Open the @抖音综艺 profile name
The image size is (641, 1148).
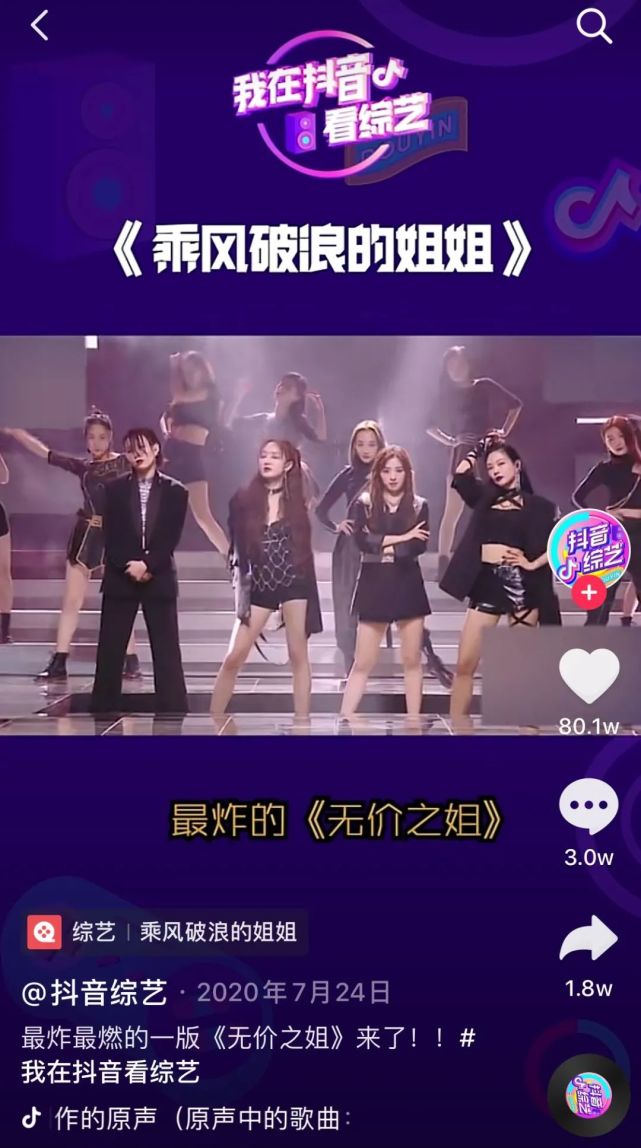coord(95,992)
